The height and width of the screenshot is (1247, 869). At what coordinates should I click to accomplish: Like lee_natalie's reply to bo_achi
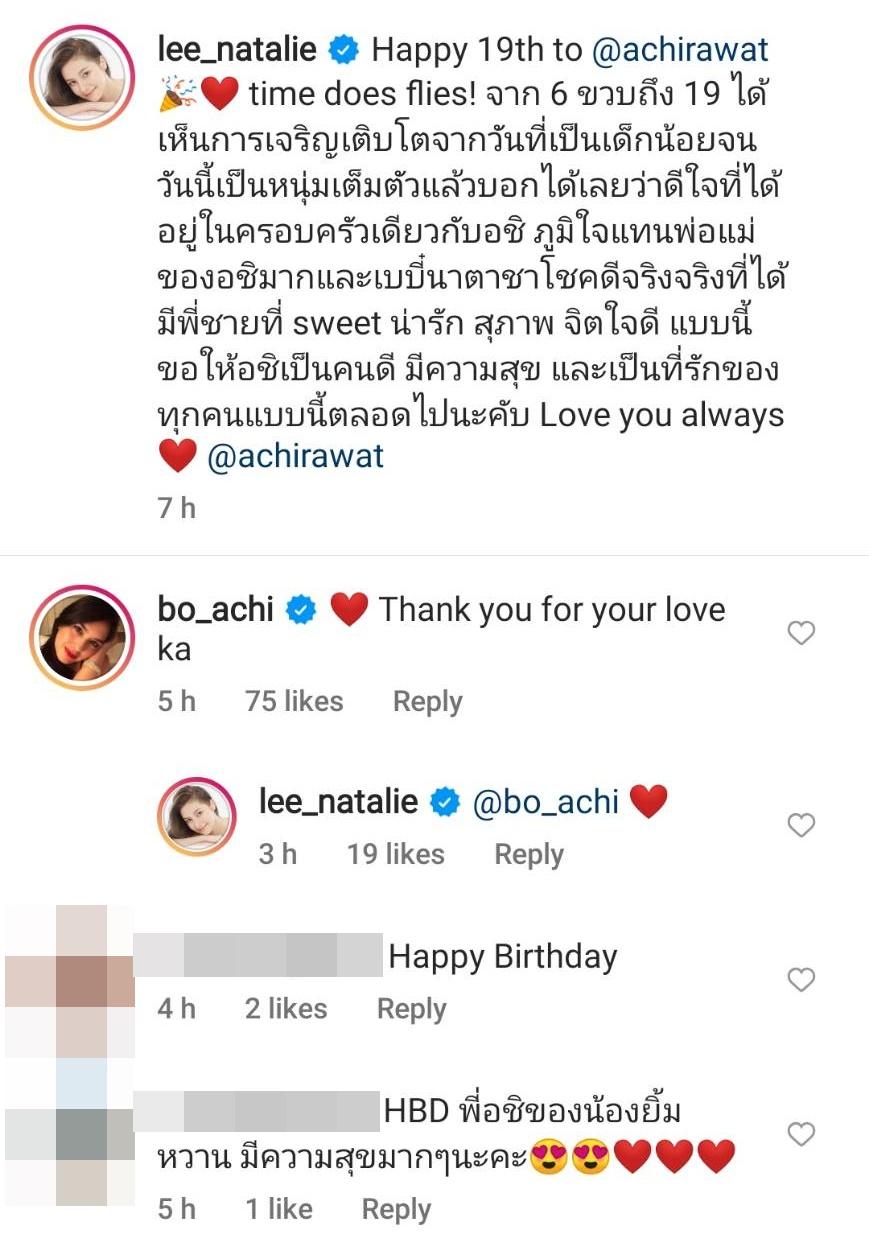pyautogui.click(x=801, y=825)
